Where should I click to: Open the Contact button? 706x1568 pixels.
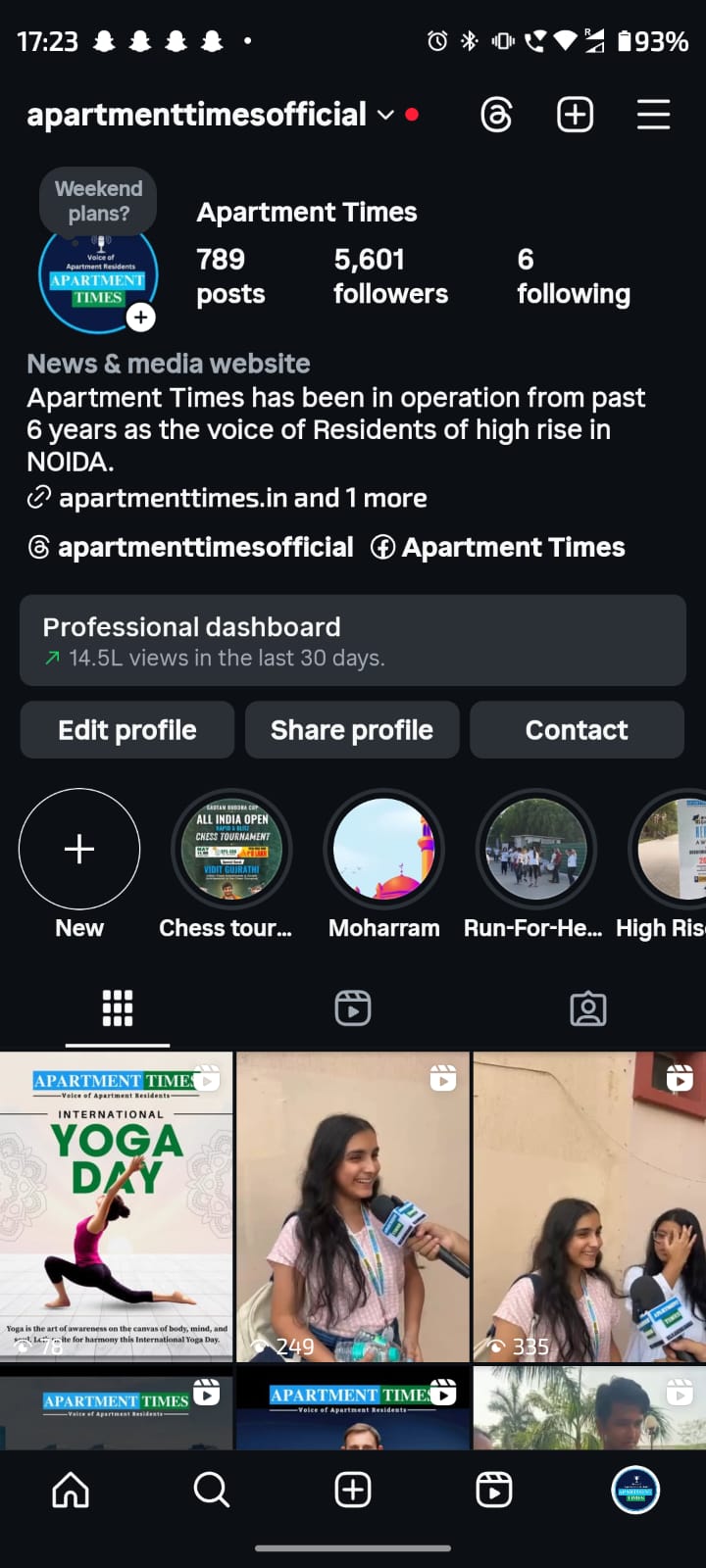coord(577,730)
